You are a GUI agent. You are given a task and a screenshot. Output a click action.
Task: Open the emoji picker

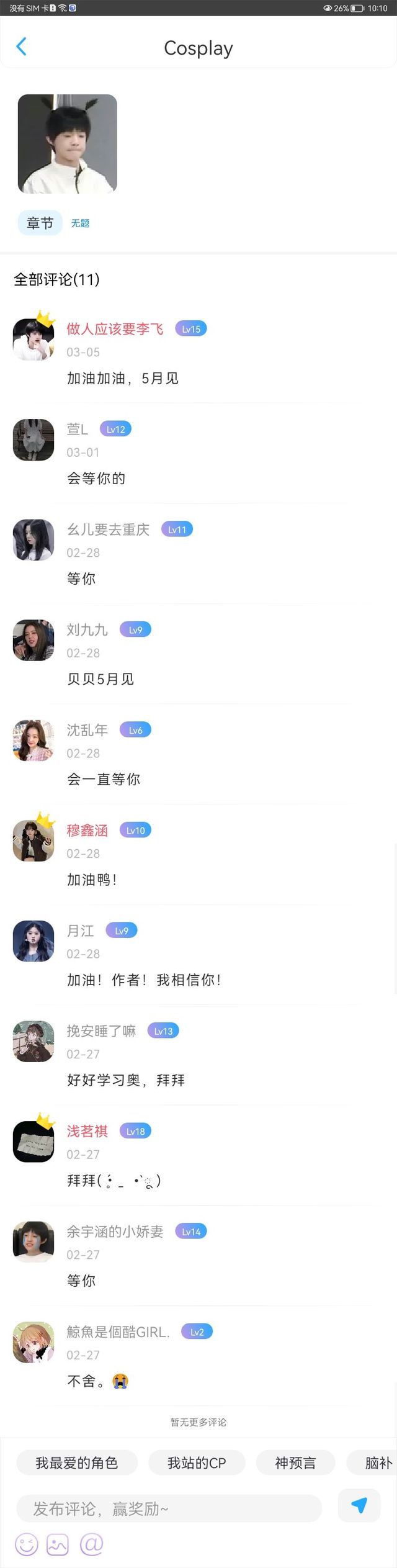[27, 1544]
